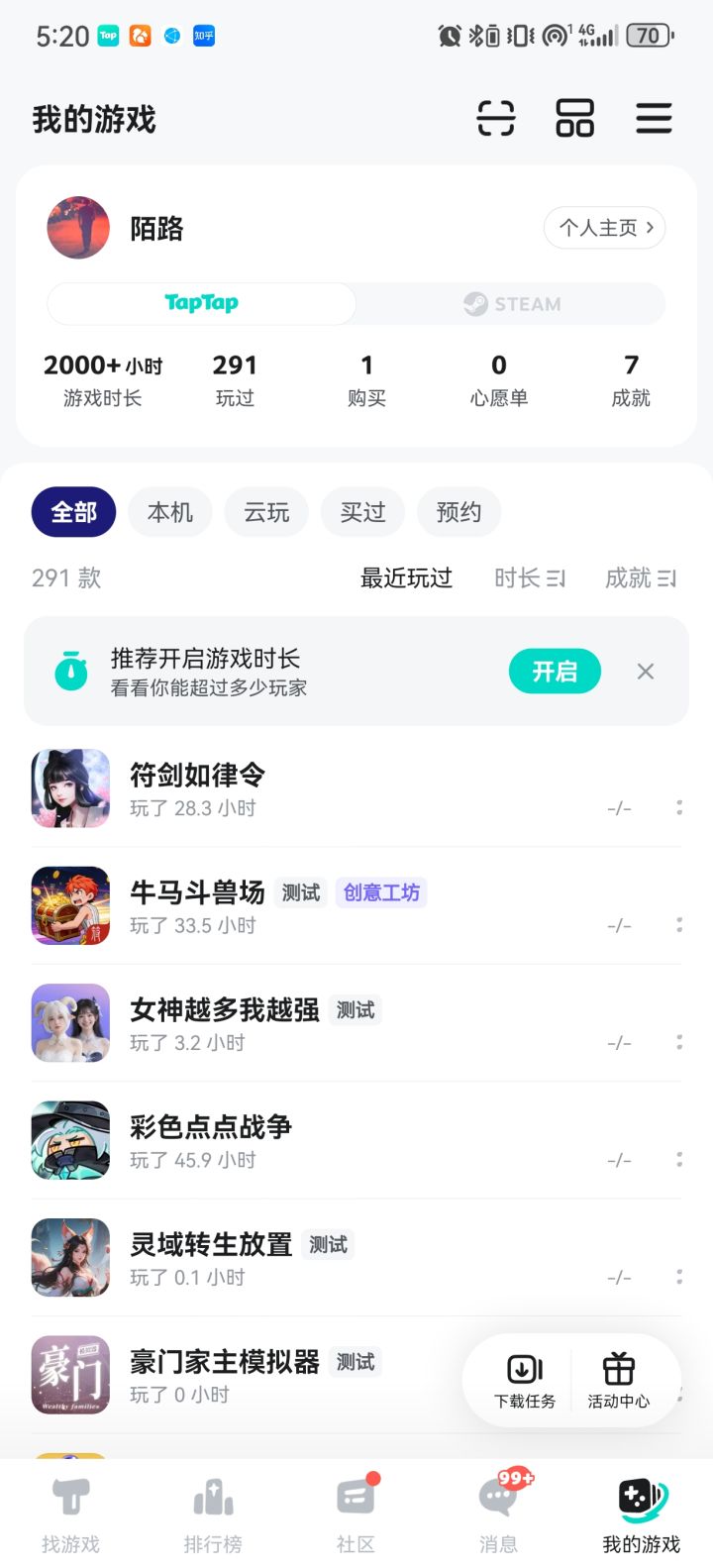The width and height of the screenshot is (713, 1568).
Task: Open 个人主页 profile link
Action: click(x=604, y=227)
